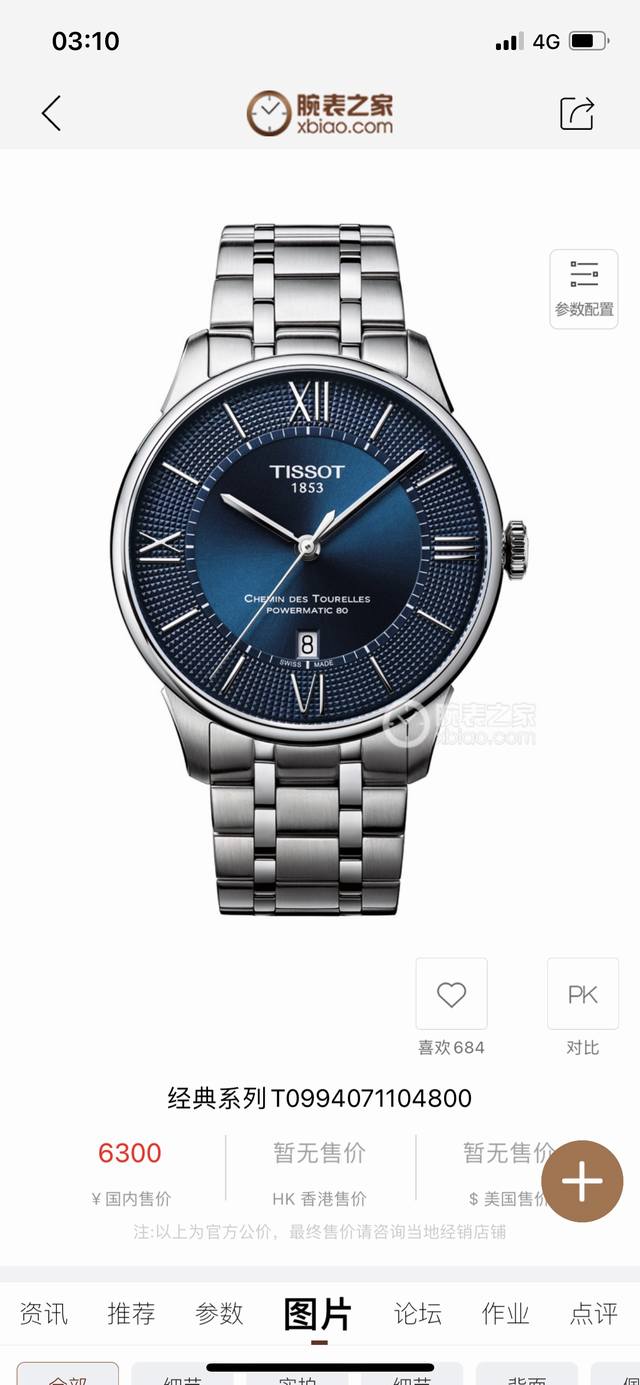This screenshot has width=640, height=1385.
Task: Share this watch page
Action: click(577, 113)
